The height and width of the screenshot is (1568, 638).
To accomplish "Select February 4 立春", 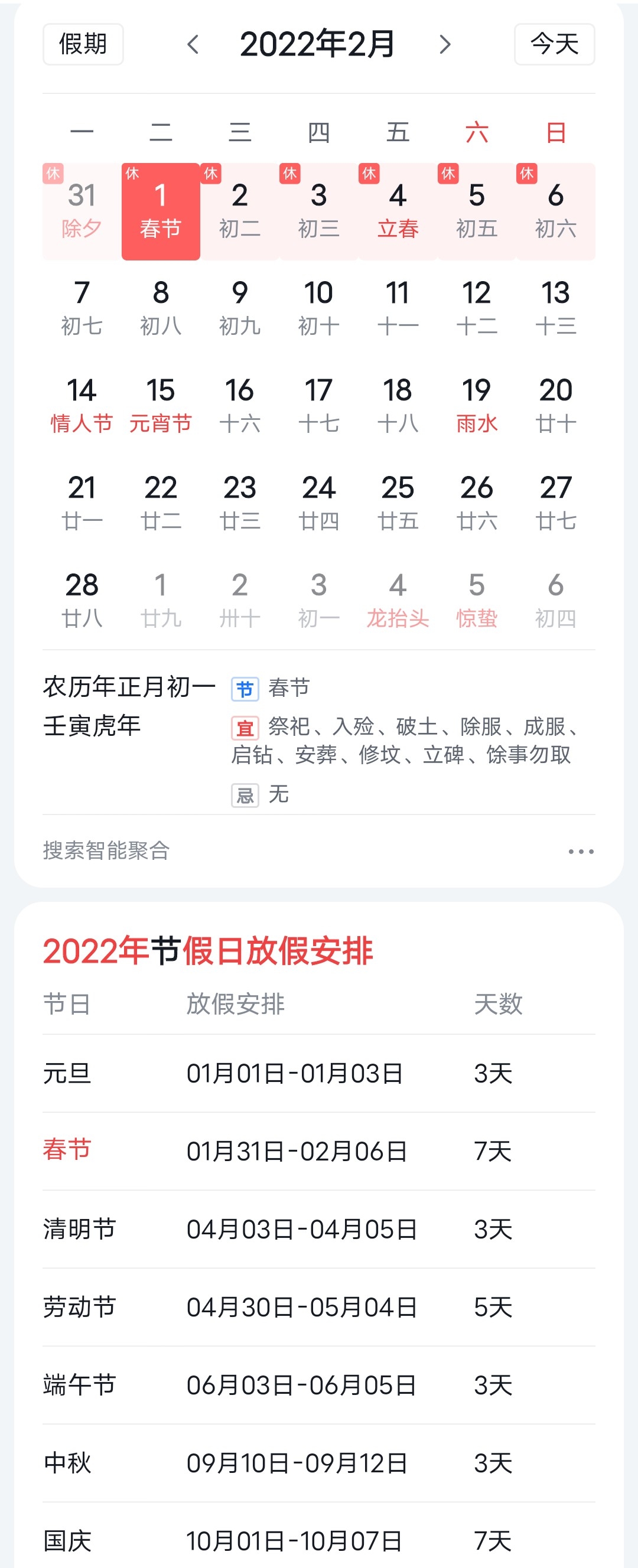I will pyautogui.click(x=398, y=211).
